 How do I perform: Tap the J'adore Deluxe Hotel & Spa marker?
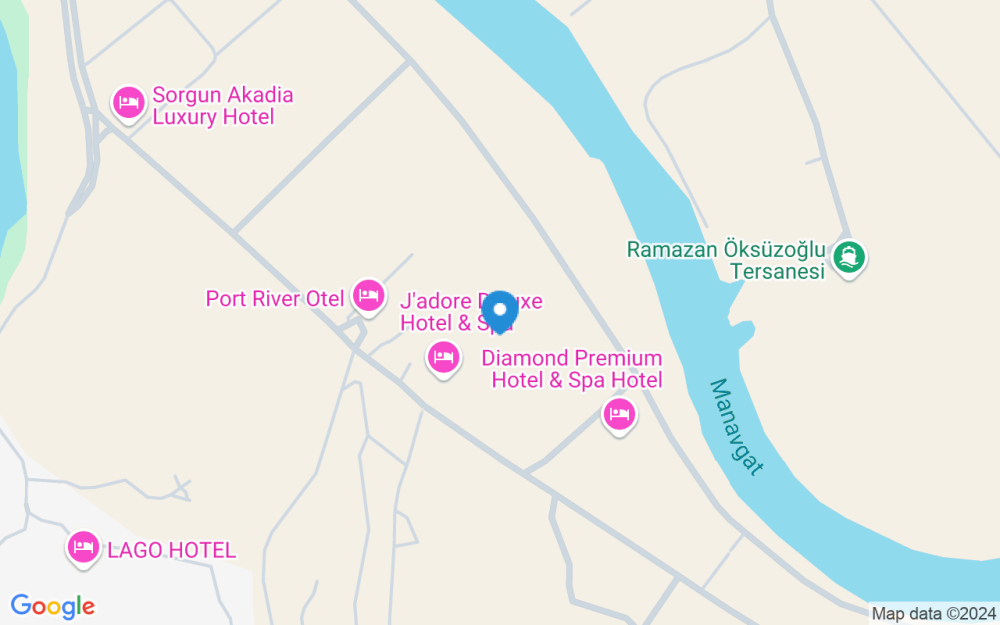[x=443, y=357]
